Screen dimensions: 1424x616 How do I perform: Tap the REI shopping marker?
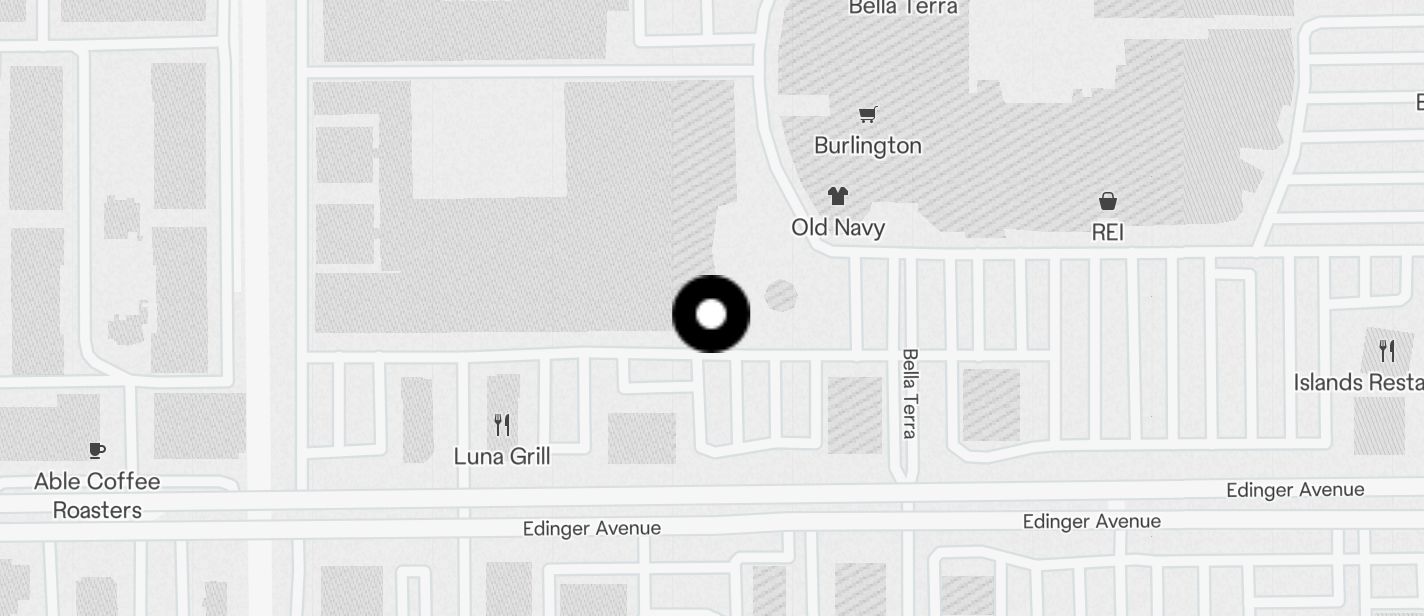click(x=1107, y=201)
